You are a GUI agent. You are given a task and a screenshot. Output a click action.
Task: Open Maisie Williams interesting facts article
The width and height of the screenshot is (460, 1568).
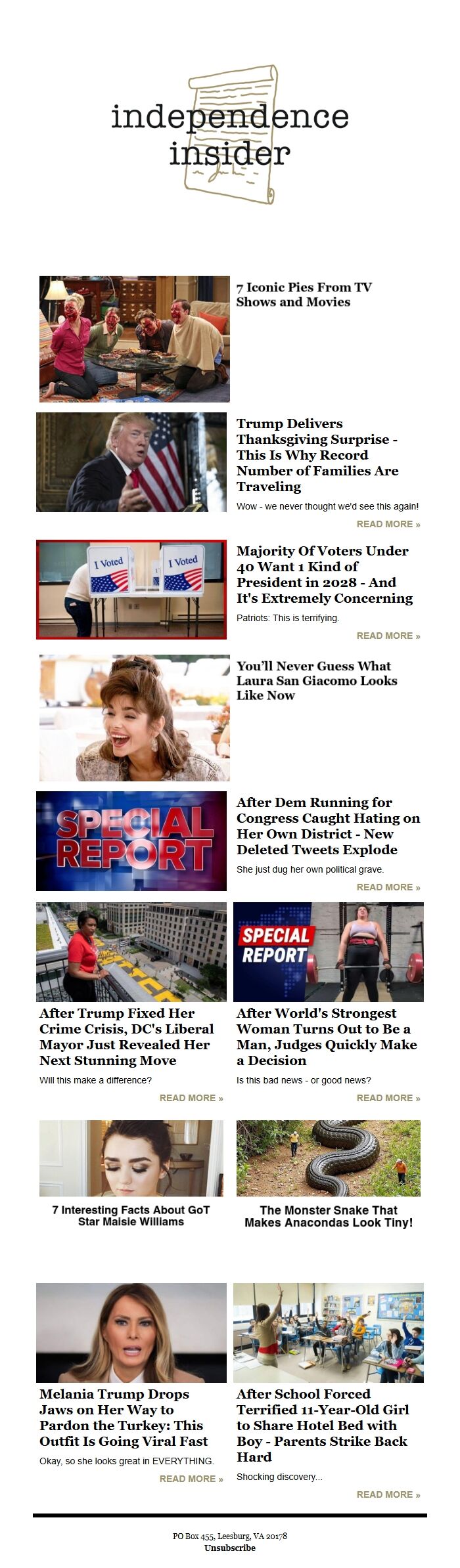pos(131,1215)
